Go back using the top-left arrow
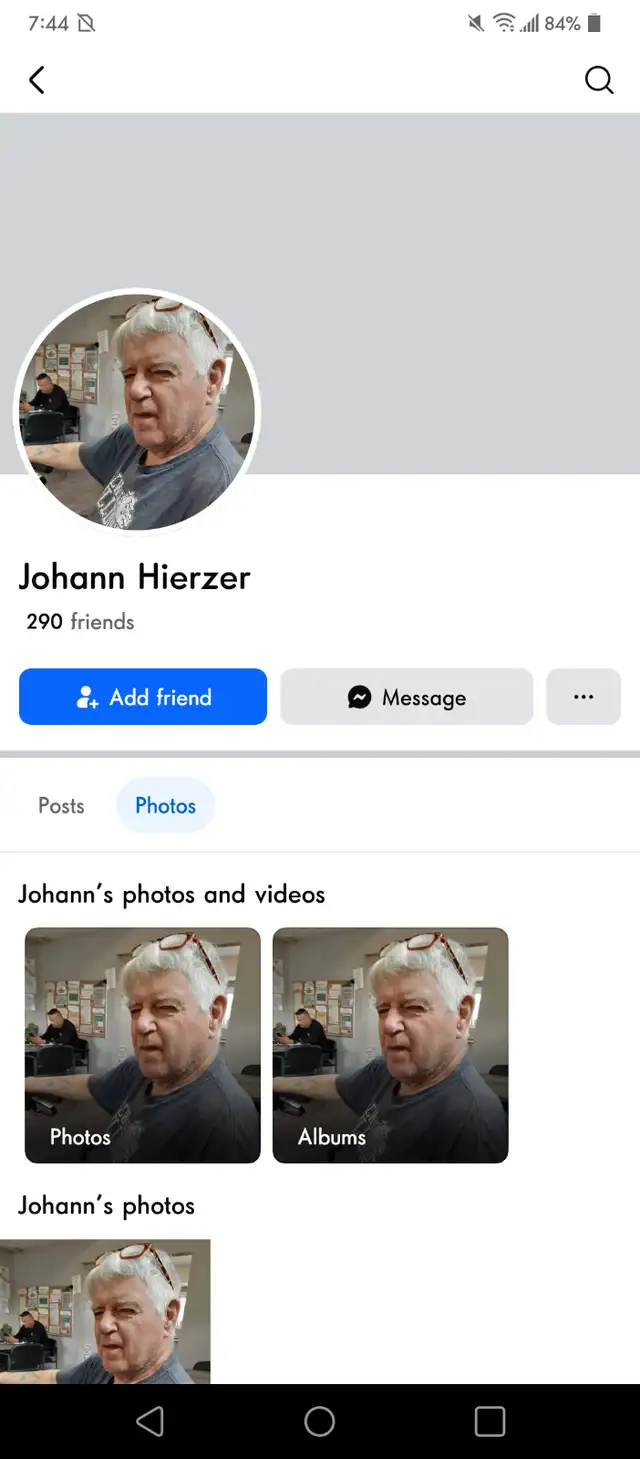Screen dimensions: 640x1459 pyautogui.click(x=37, y=80)
